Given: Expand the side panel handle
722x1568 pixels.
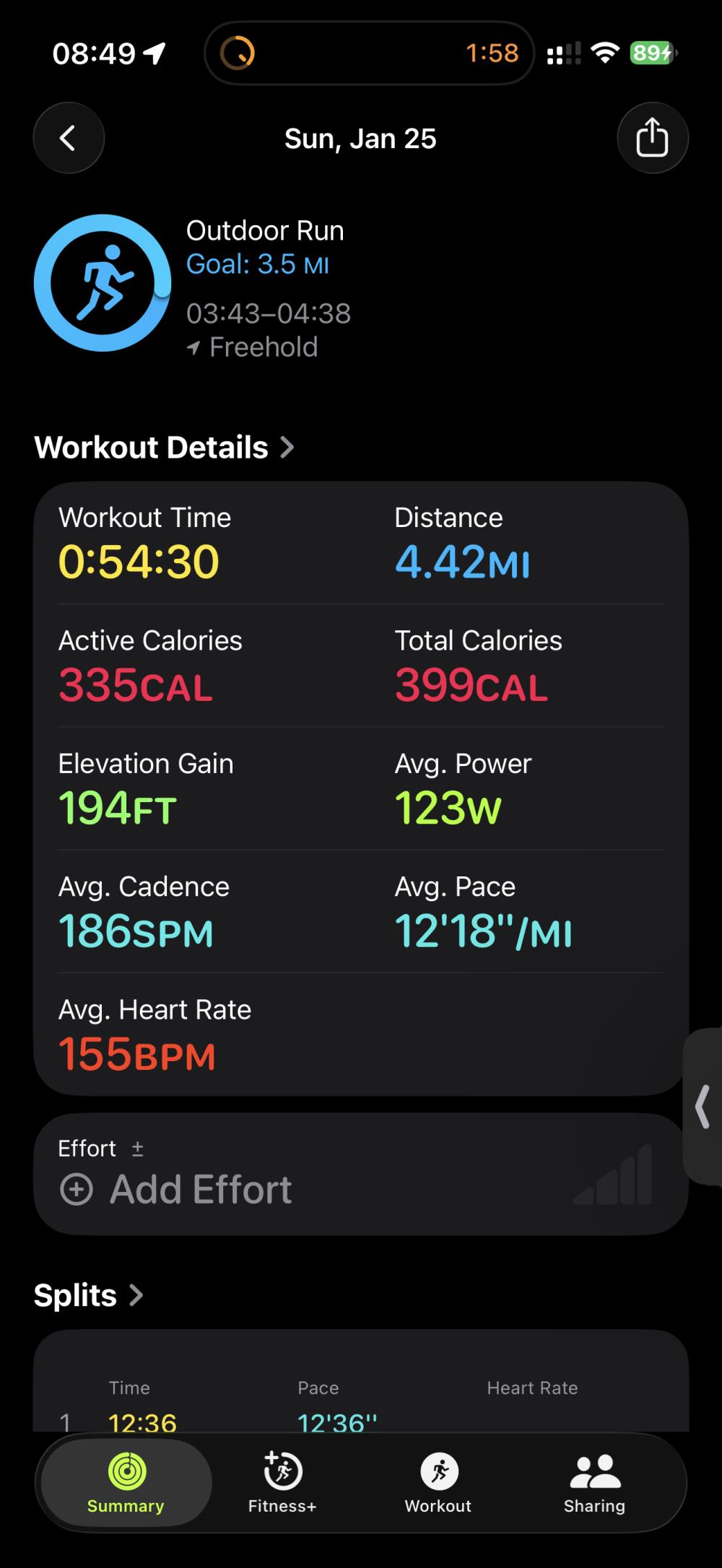Looking at the screenshot, I should (703, 1106).
